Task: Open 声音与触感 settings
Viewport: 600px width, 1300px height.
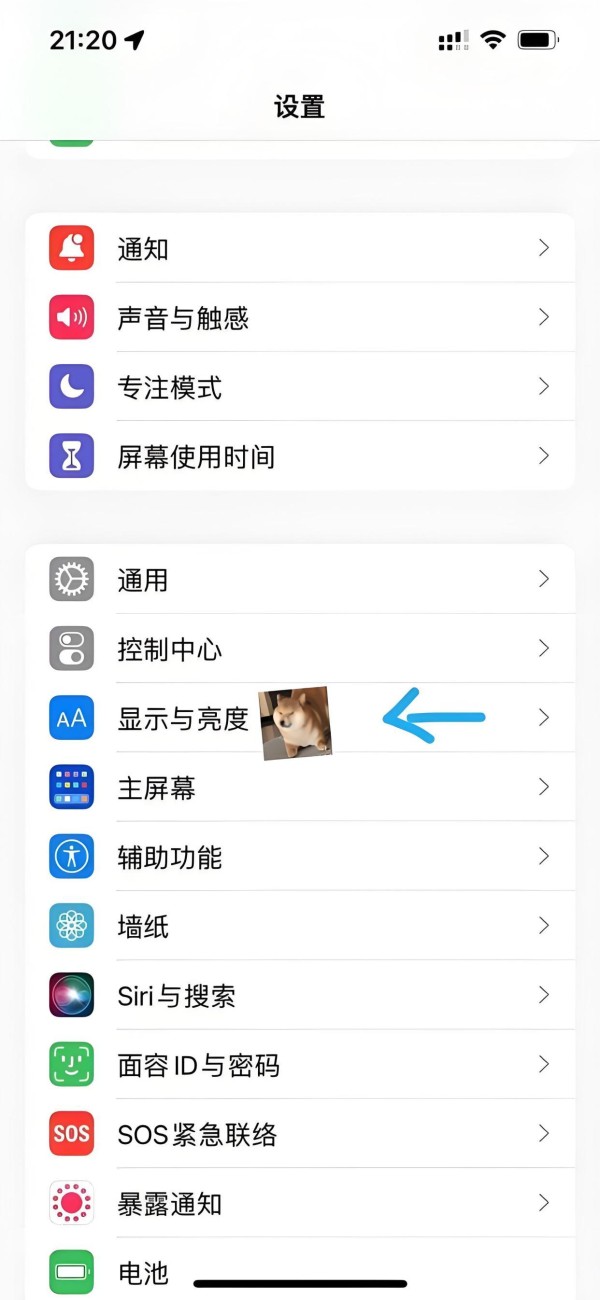Action: [300, 318]
